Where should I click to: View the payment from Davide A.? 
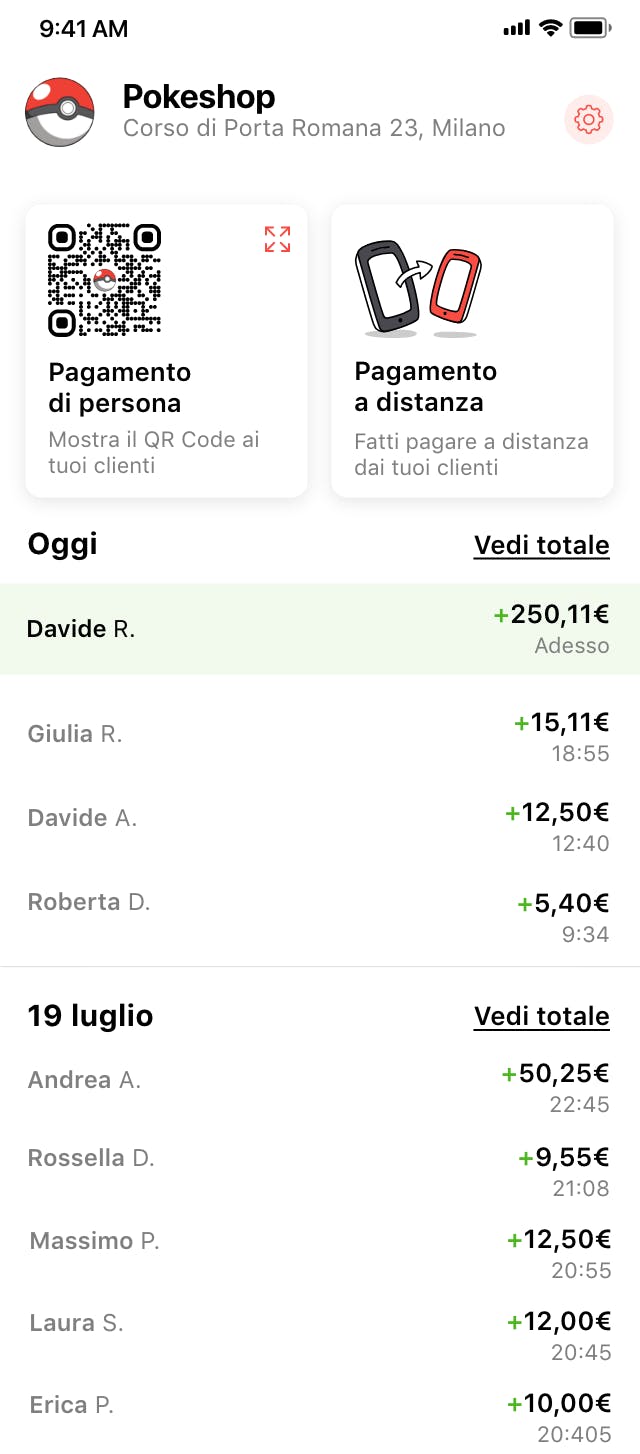(x=320, y=826)
